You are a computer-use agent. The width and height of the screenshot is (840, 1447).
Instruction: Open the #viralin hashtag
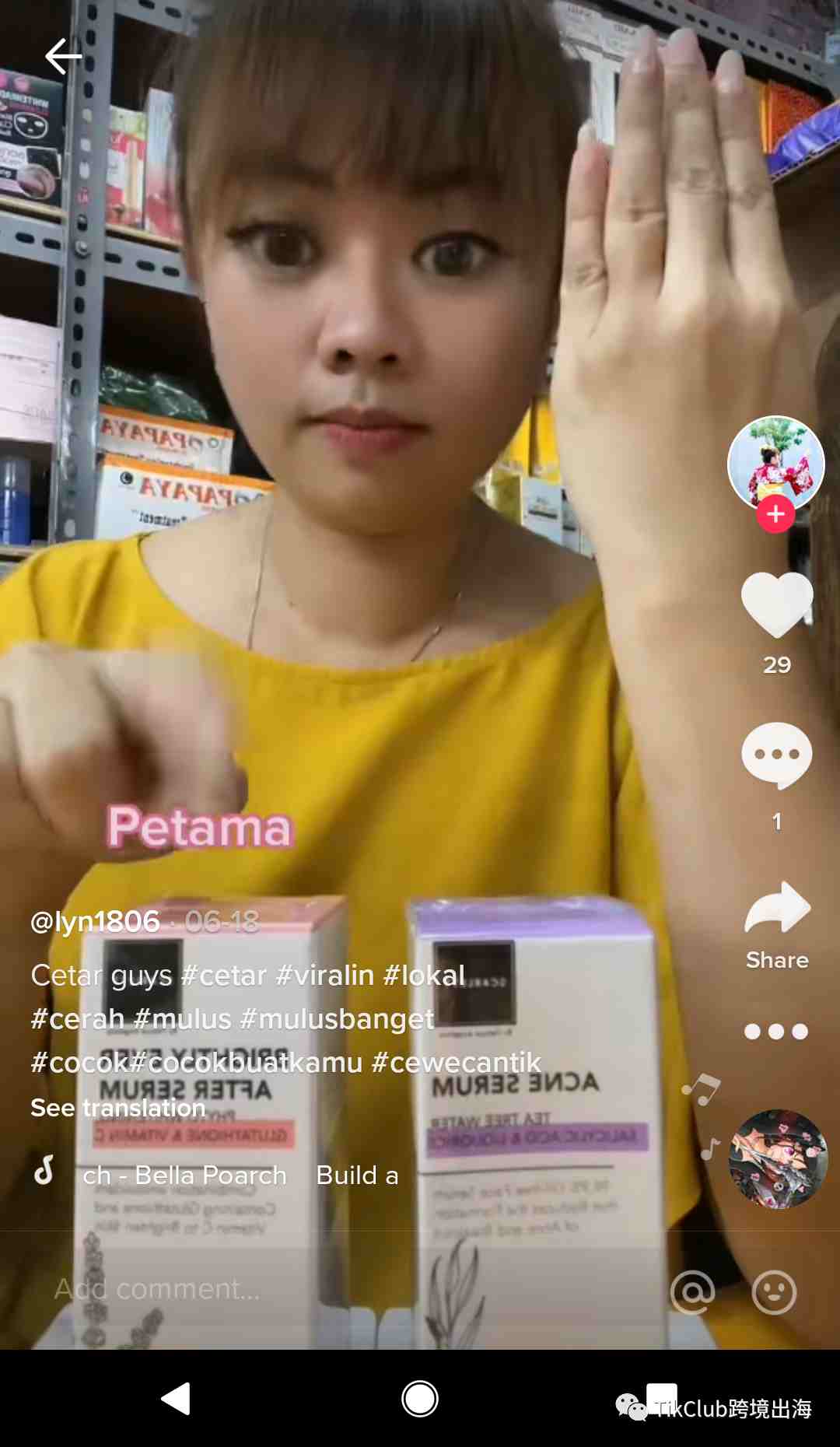click(x=325, y=976)
